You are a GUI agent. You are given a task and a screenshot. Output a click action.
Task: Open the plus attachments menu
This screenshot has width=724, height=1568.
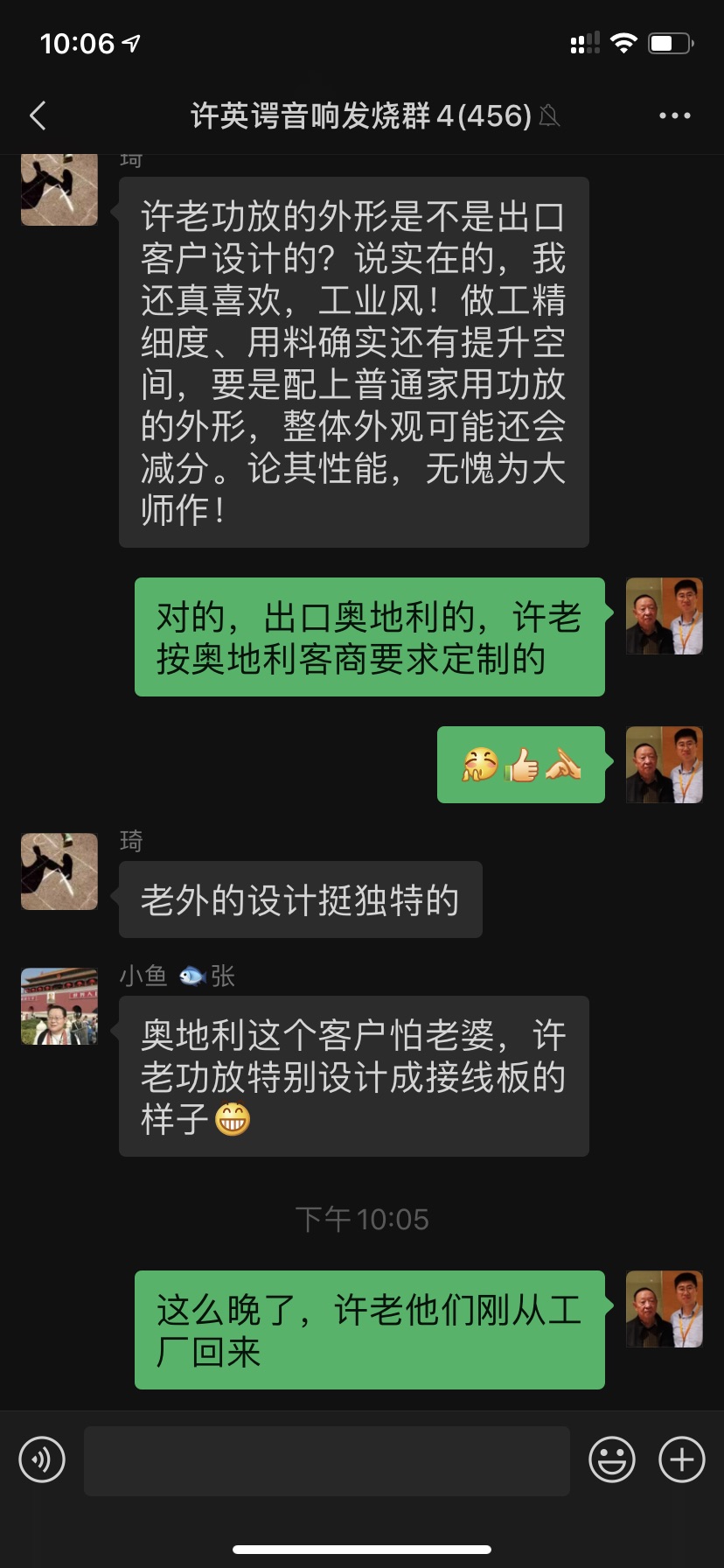681,1460
